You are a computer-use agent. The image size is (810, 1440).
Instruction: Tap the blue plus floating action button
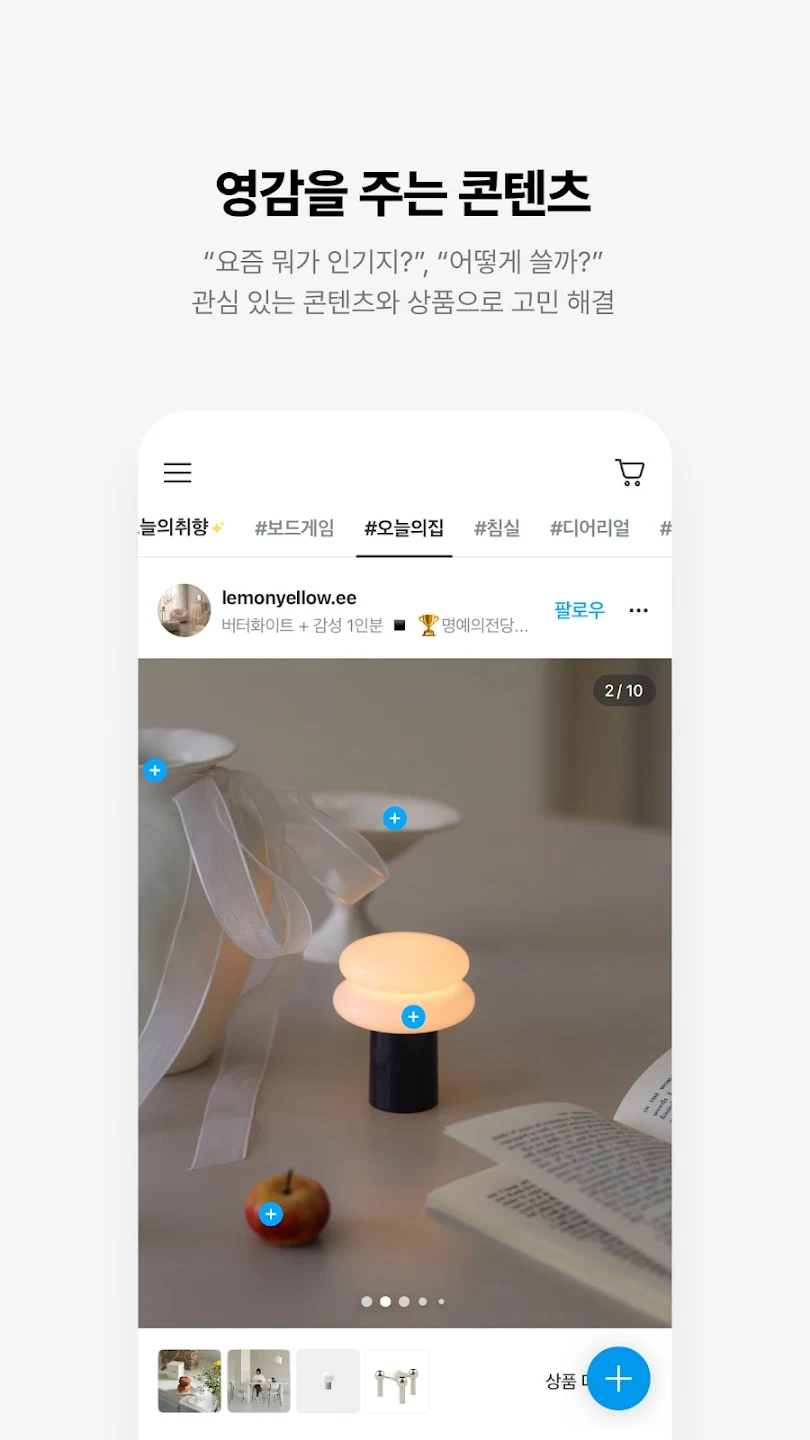click(618, 1378)
